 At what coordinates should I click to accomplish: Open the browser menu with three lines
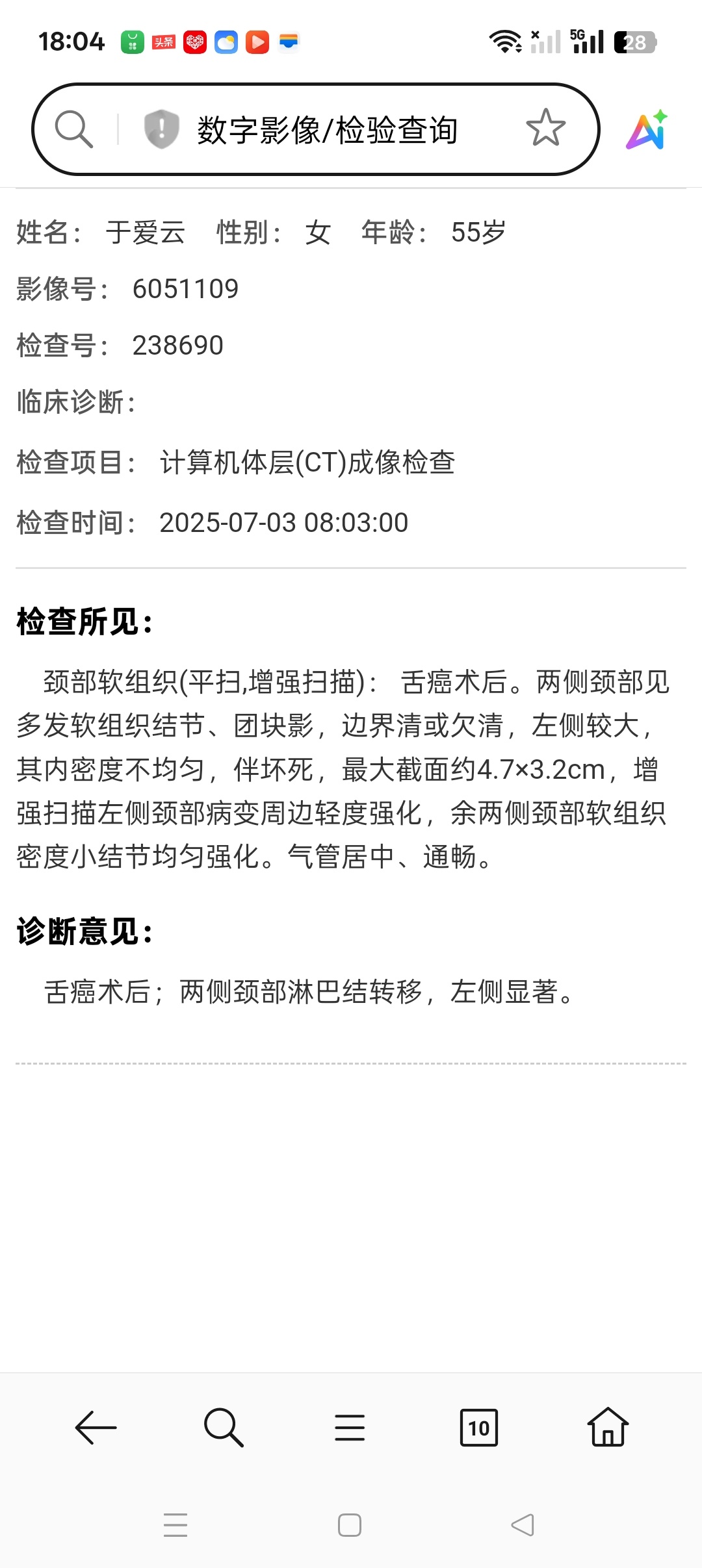[x=350, y=1427]
